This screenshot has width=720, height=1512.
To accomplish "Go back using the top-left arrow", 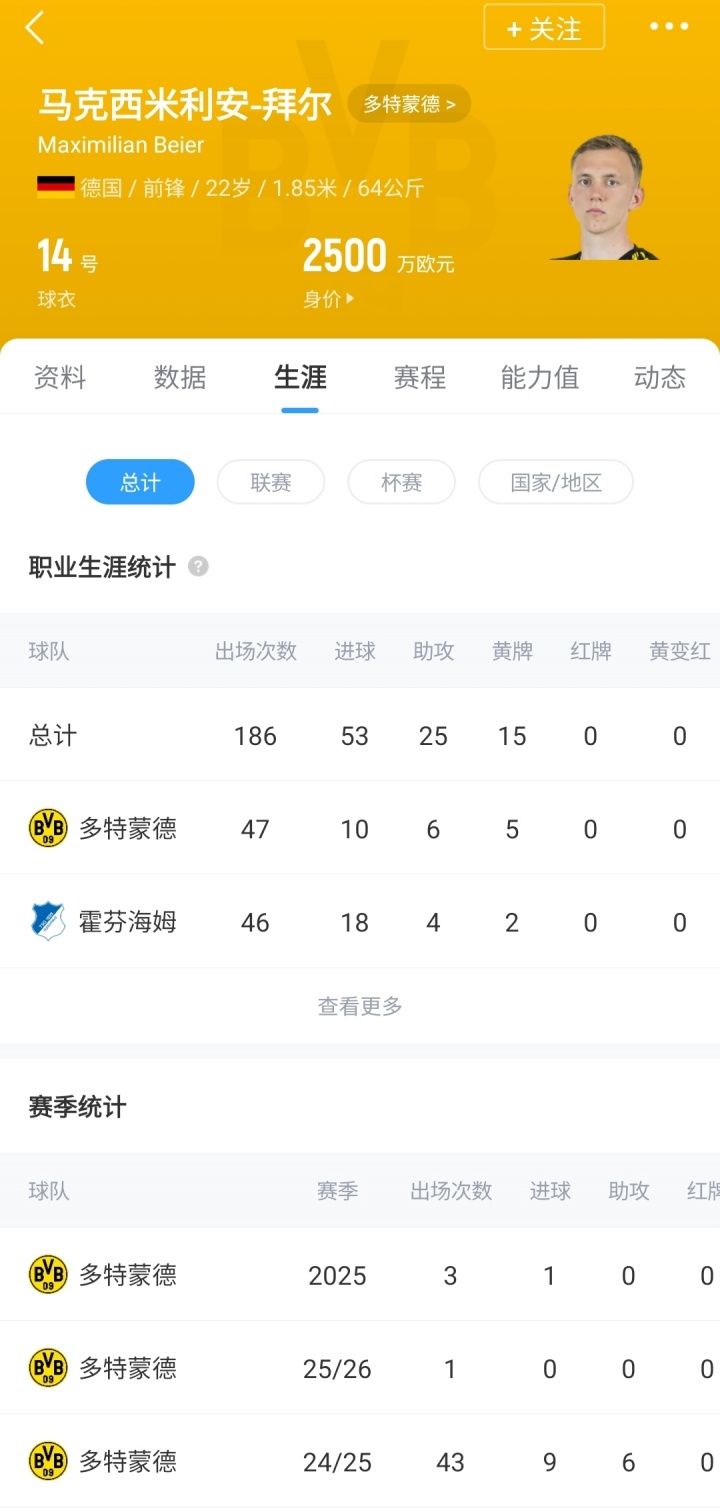I will (x=35, y=28).
